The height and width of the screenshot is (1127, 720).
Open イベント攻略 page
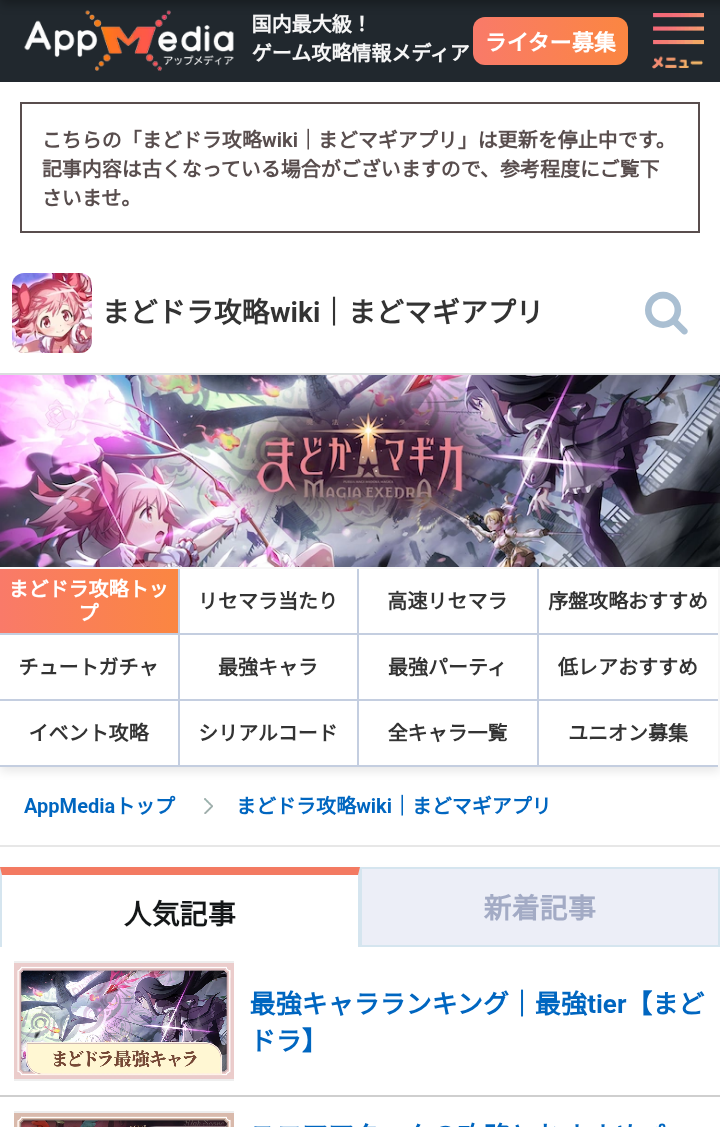click(89, 733)
